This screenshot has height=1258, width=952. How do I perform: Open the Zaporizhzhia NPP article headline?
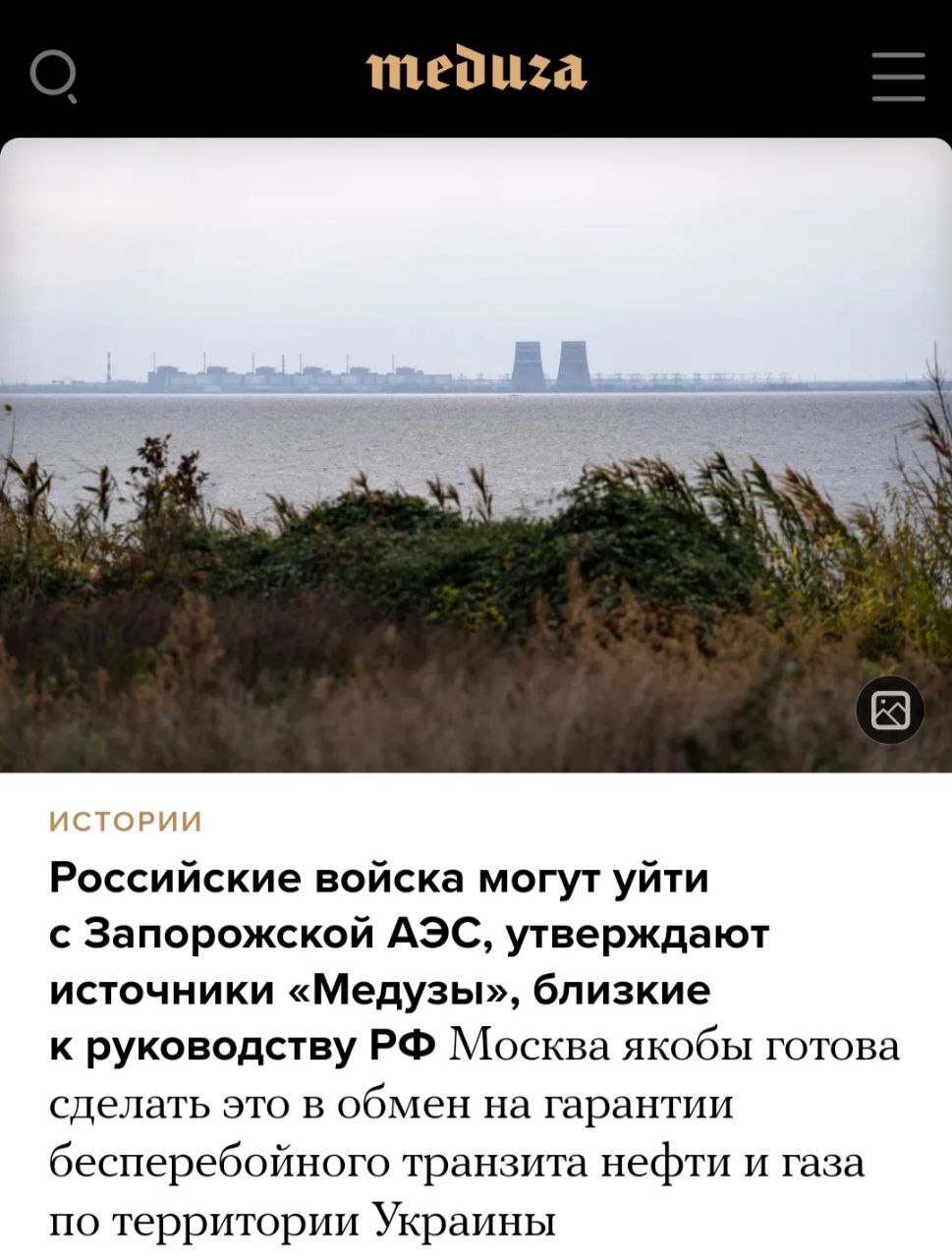409,960
